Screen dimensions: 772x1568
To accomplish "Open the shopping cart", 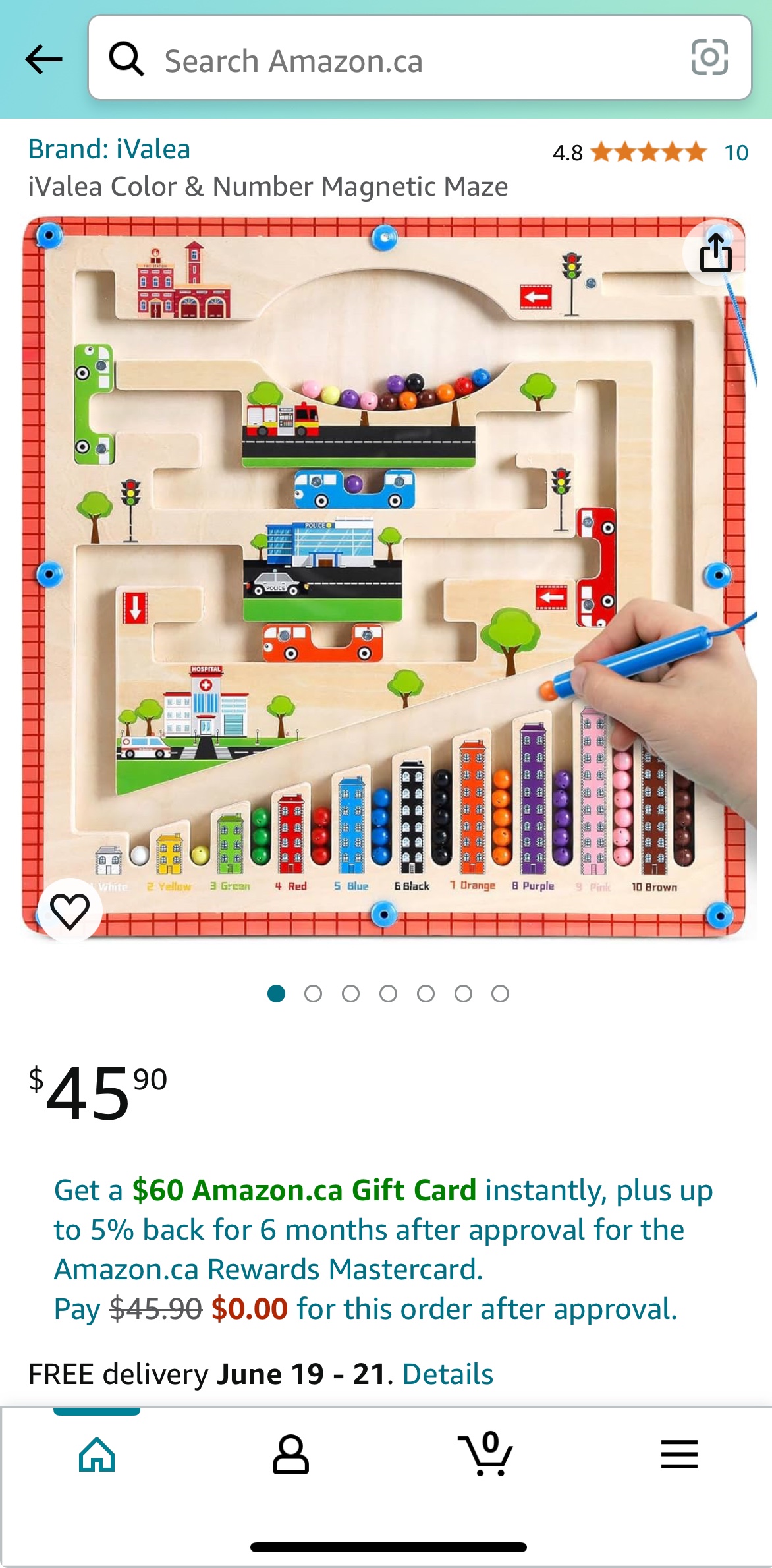I will [485, 1455].
